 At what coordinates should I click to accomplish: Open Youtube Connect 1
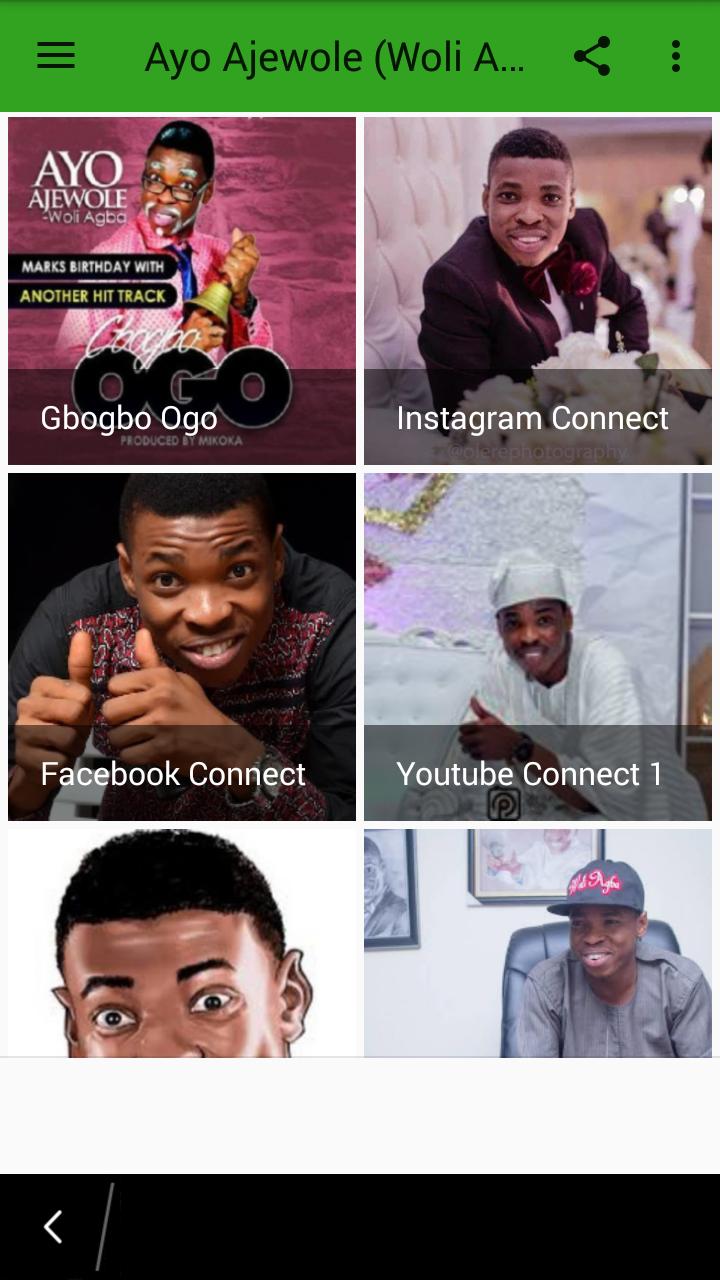point(538,646)
